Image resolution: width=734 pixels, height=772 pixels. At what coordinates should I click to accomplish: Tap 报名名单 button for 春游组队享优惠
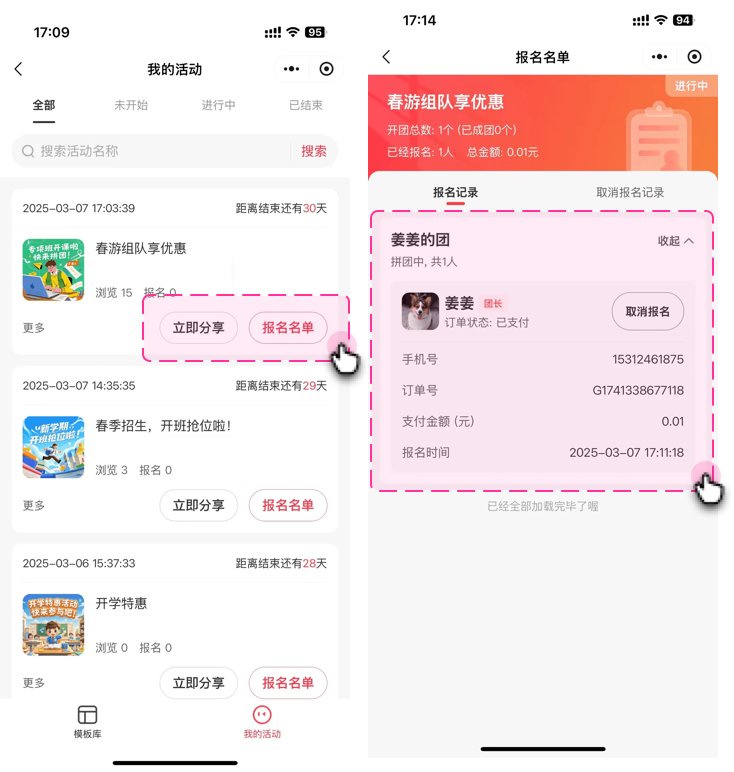tap(288, 328)
